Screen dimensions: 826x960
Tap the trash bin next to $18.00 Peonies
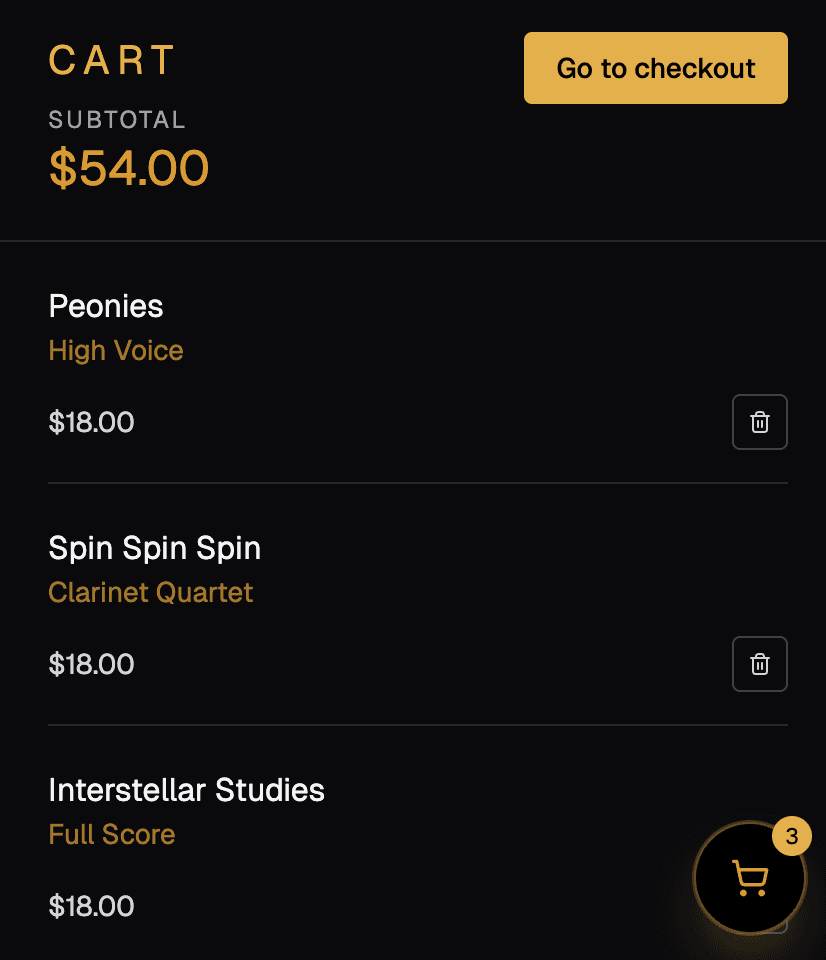(x=759, y=421)
